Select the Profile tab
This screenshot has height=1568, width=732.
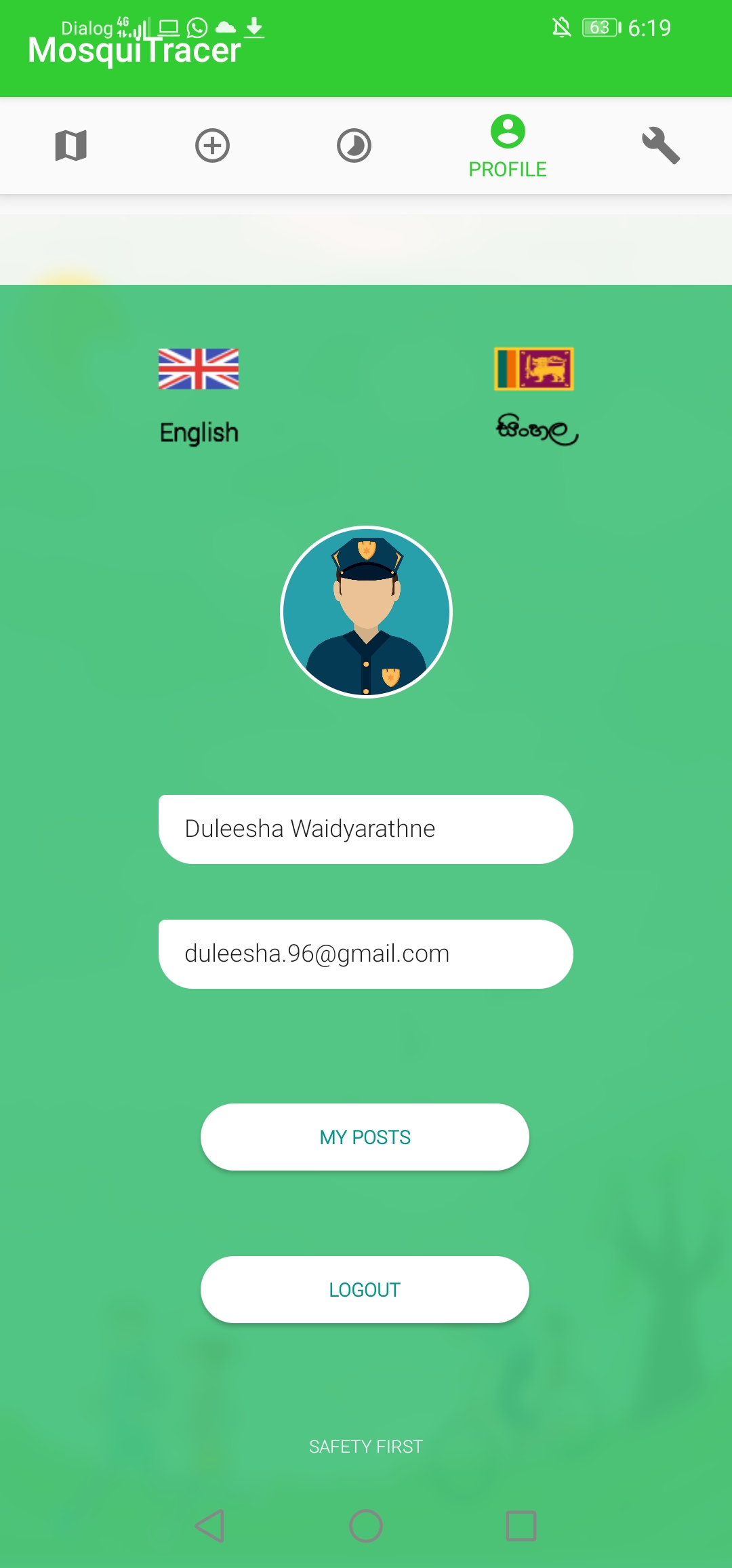pos(508,146)
